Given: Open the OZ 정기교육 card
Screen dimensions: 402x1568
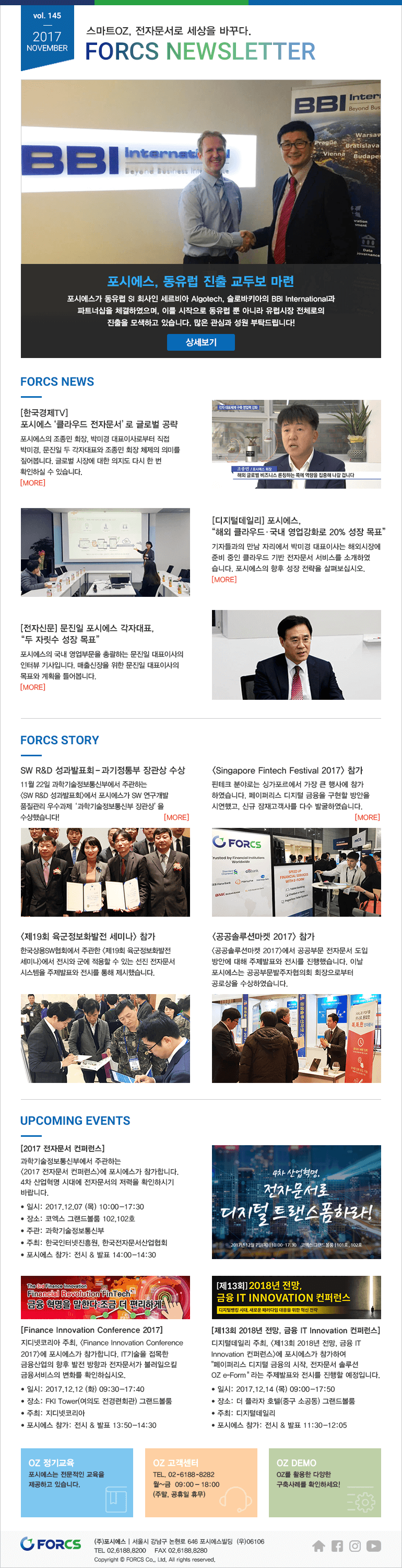Looking at the screenshot, I should [77, 1482].
